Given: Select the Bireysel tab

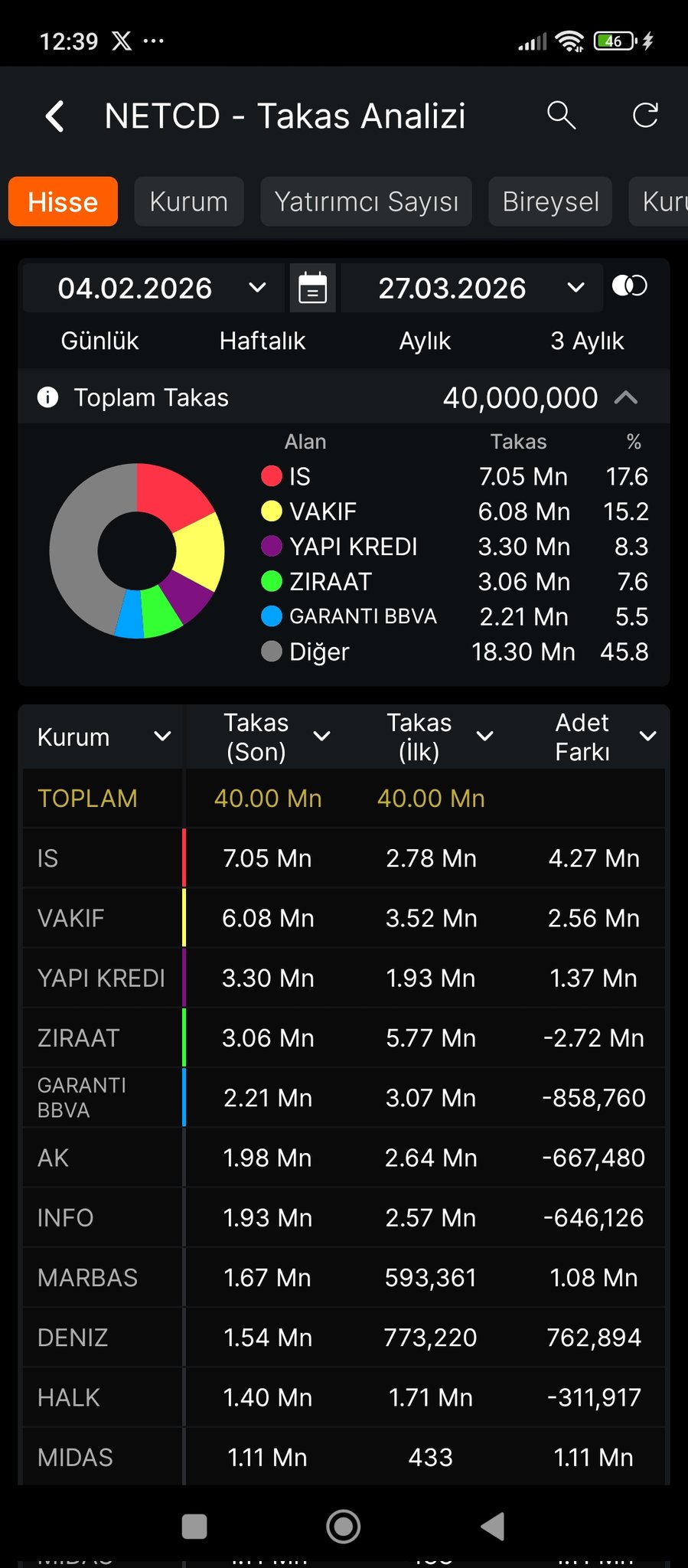Looking at the screenshot, I should coord(550,202).
